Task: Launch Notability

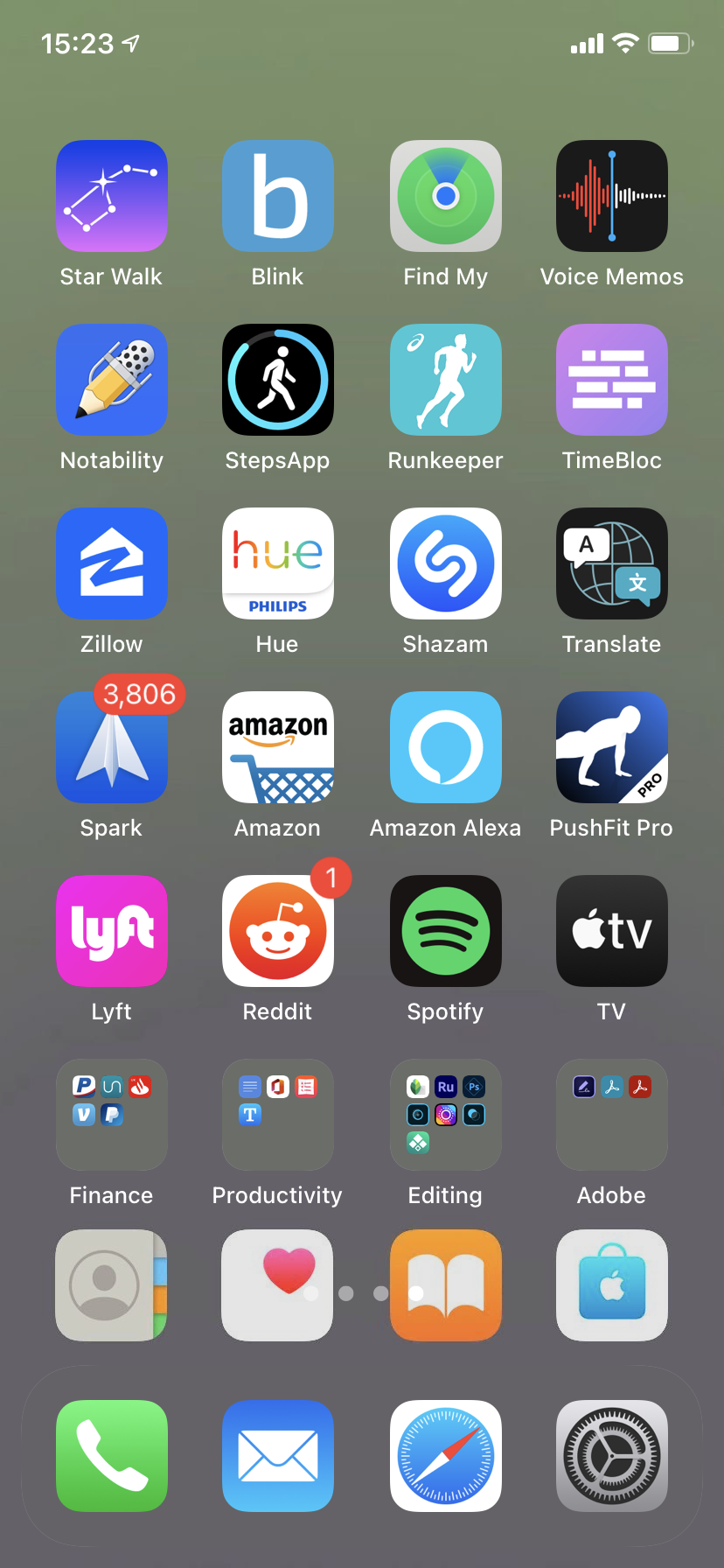Action: click(x=112, y=380)
